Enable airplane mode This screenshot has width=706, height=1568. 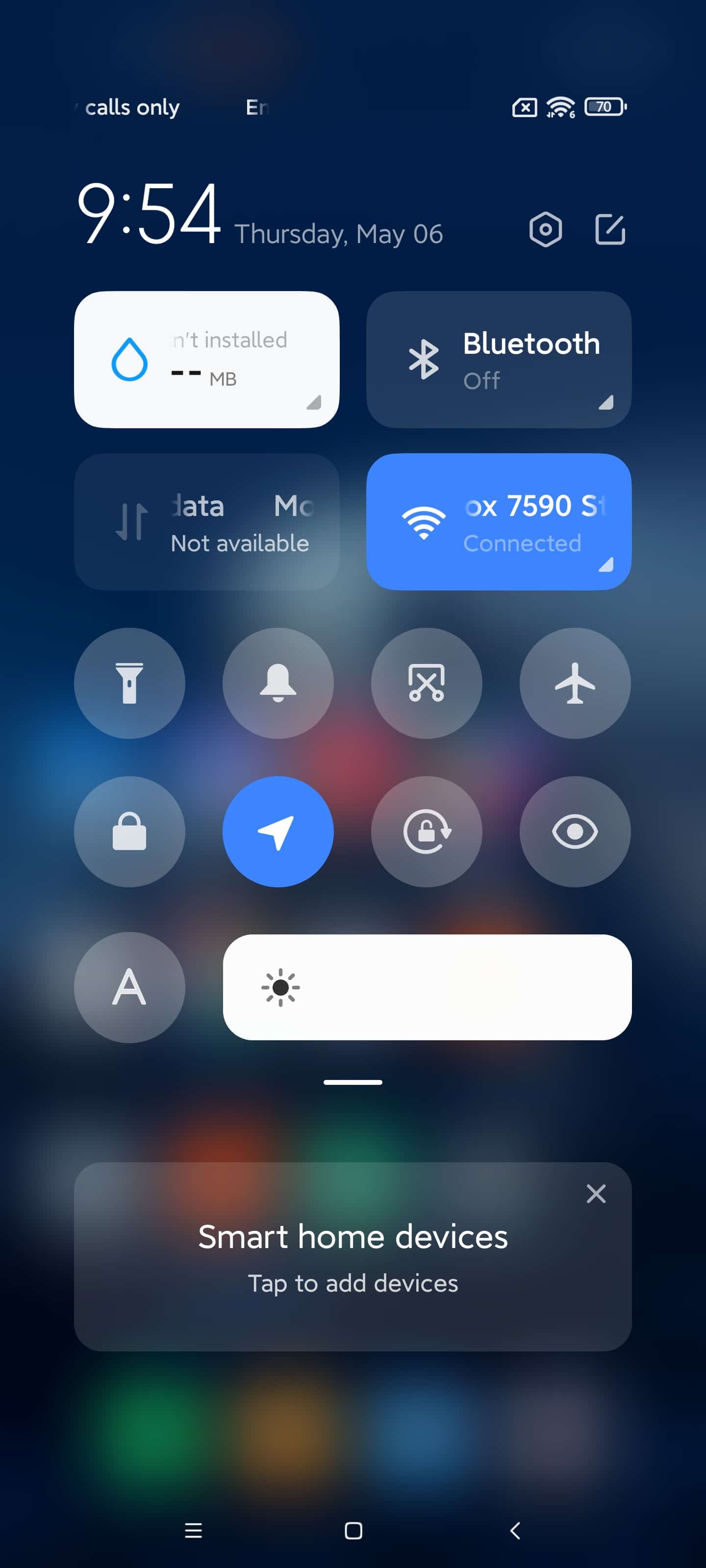(575, 683)
